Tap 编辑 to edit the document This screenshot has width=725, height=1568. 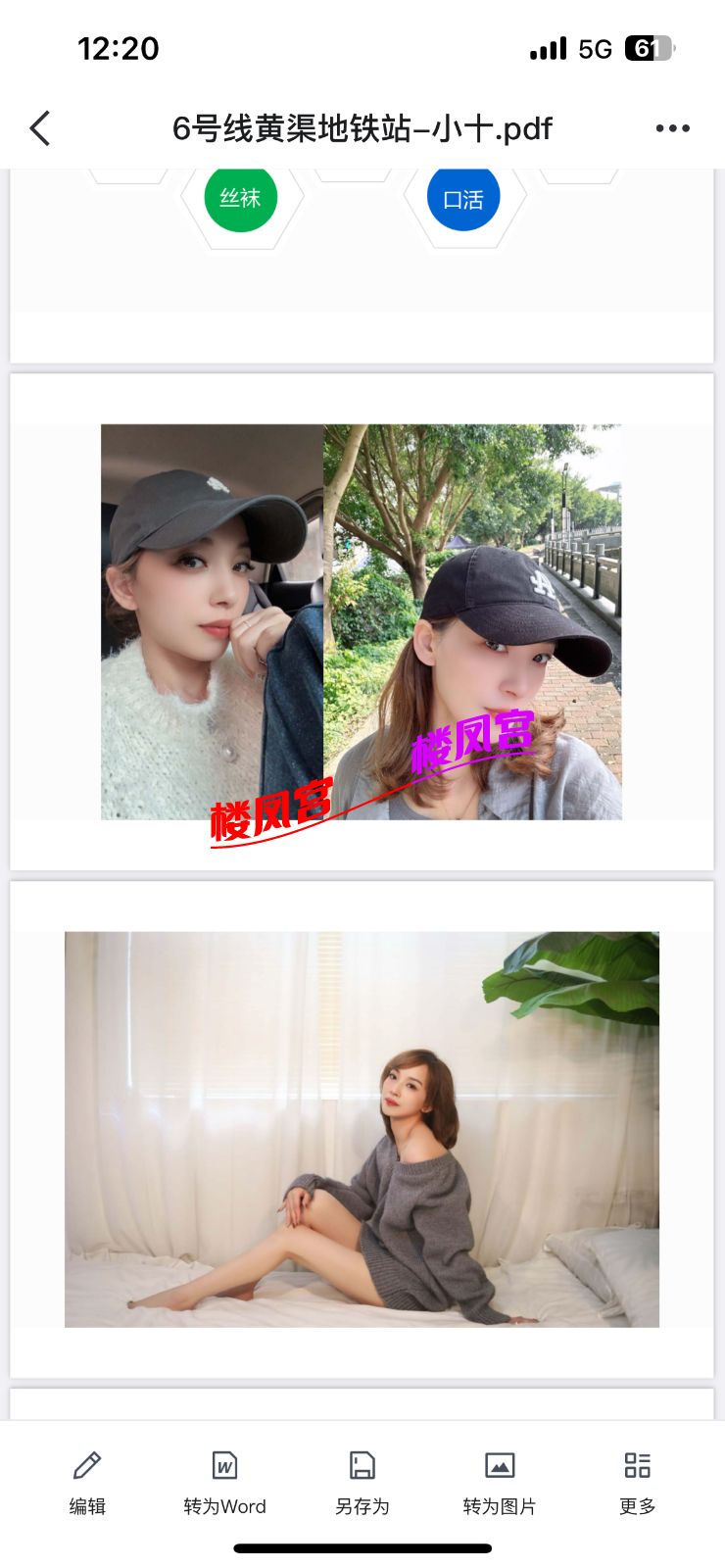coord(87,1483)
